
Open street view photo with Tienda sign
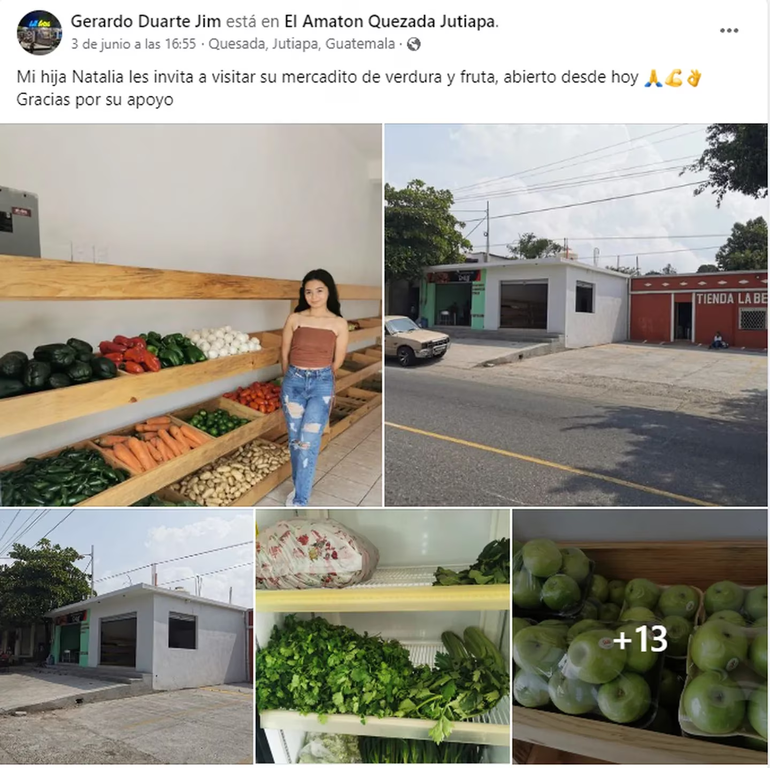[576, 315]
